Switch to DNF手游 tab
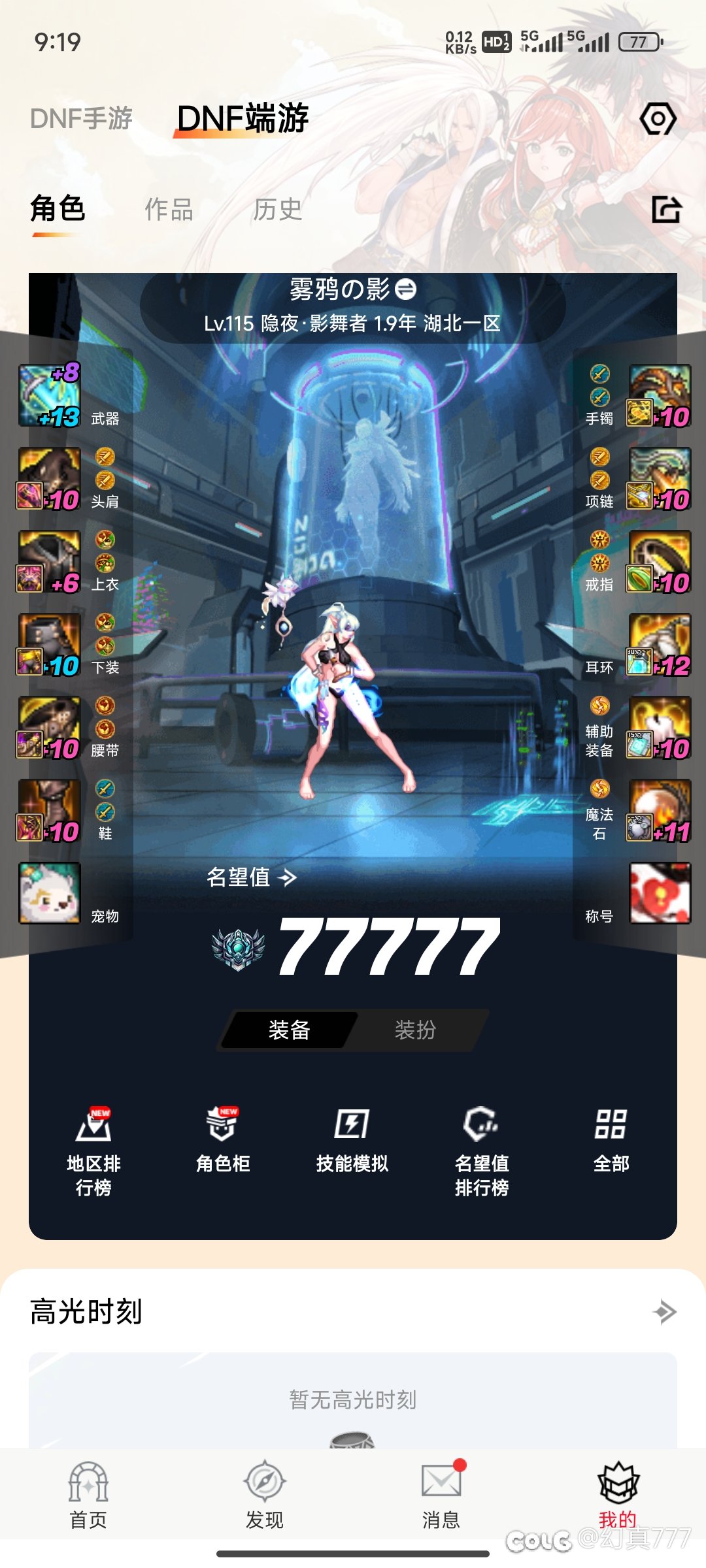 pyautogui.click(x=81, y=119)
